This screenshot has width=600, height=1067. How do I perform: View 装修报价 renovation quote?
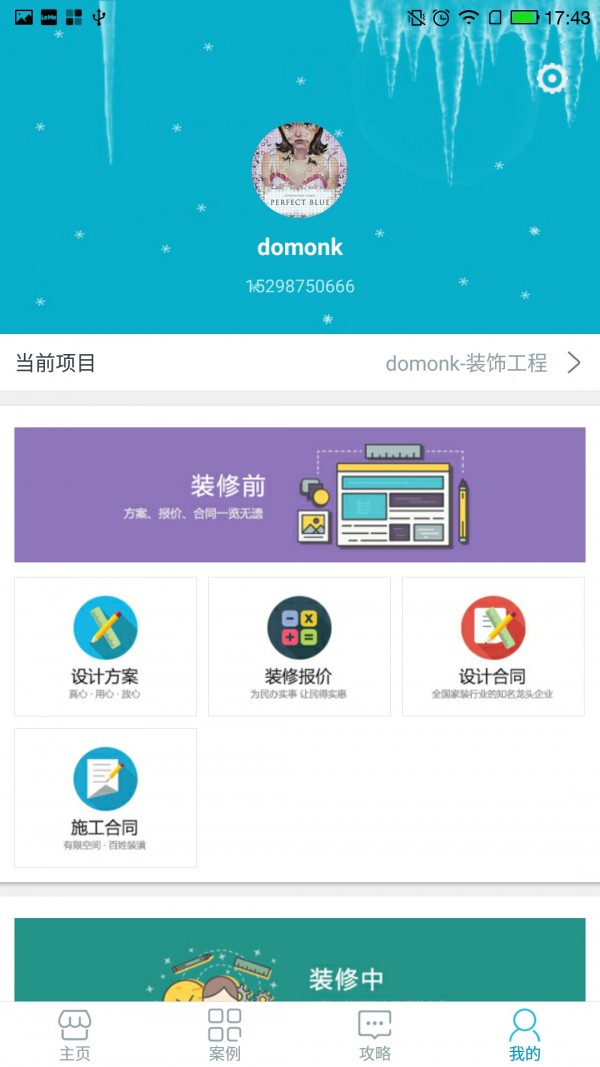pos(299,646)
